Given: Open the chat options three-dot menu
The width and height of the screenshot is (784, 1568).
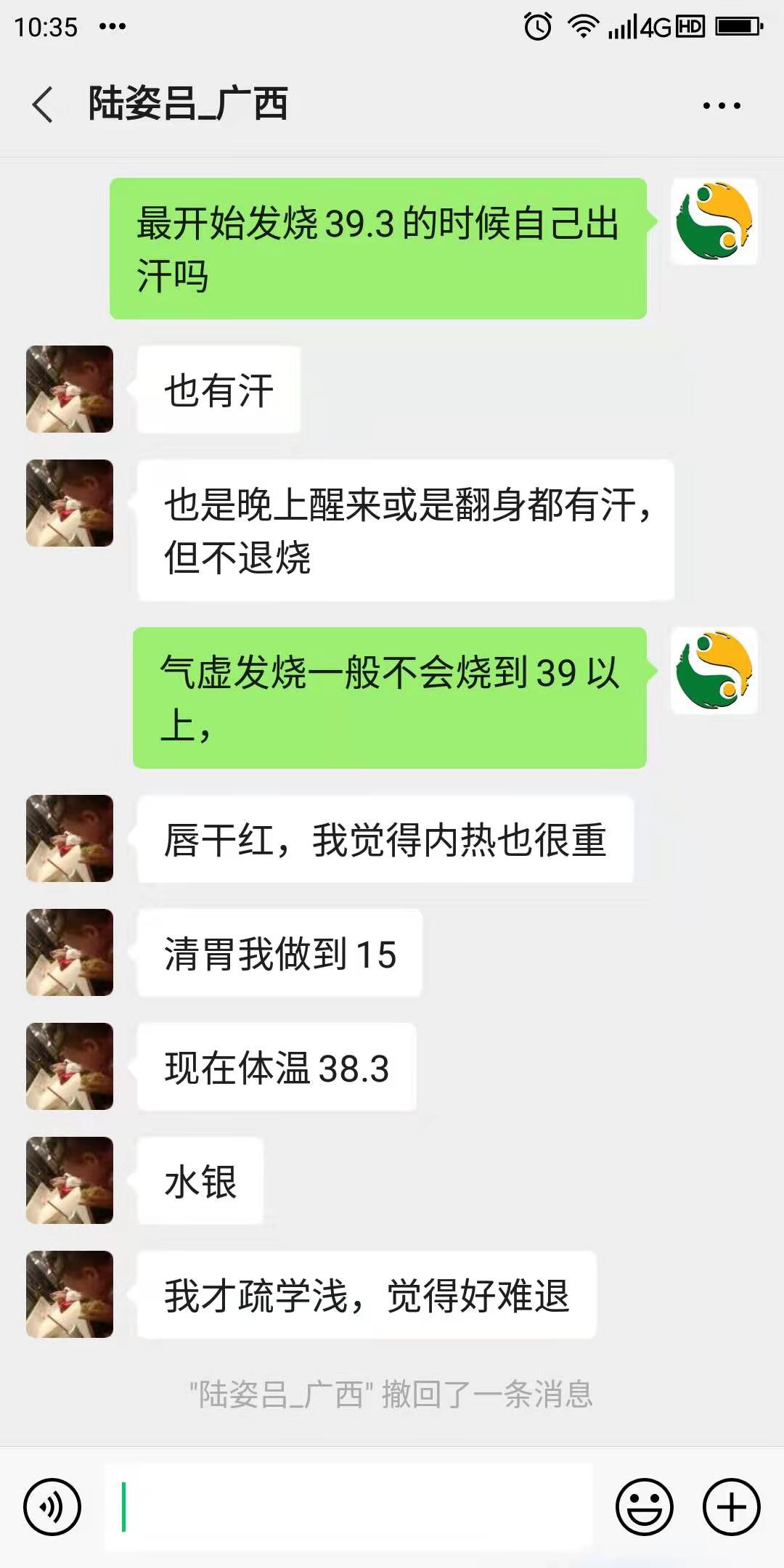Looking at the screenshot, I should click(x=721, y=105).
